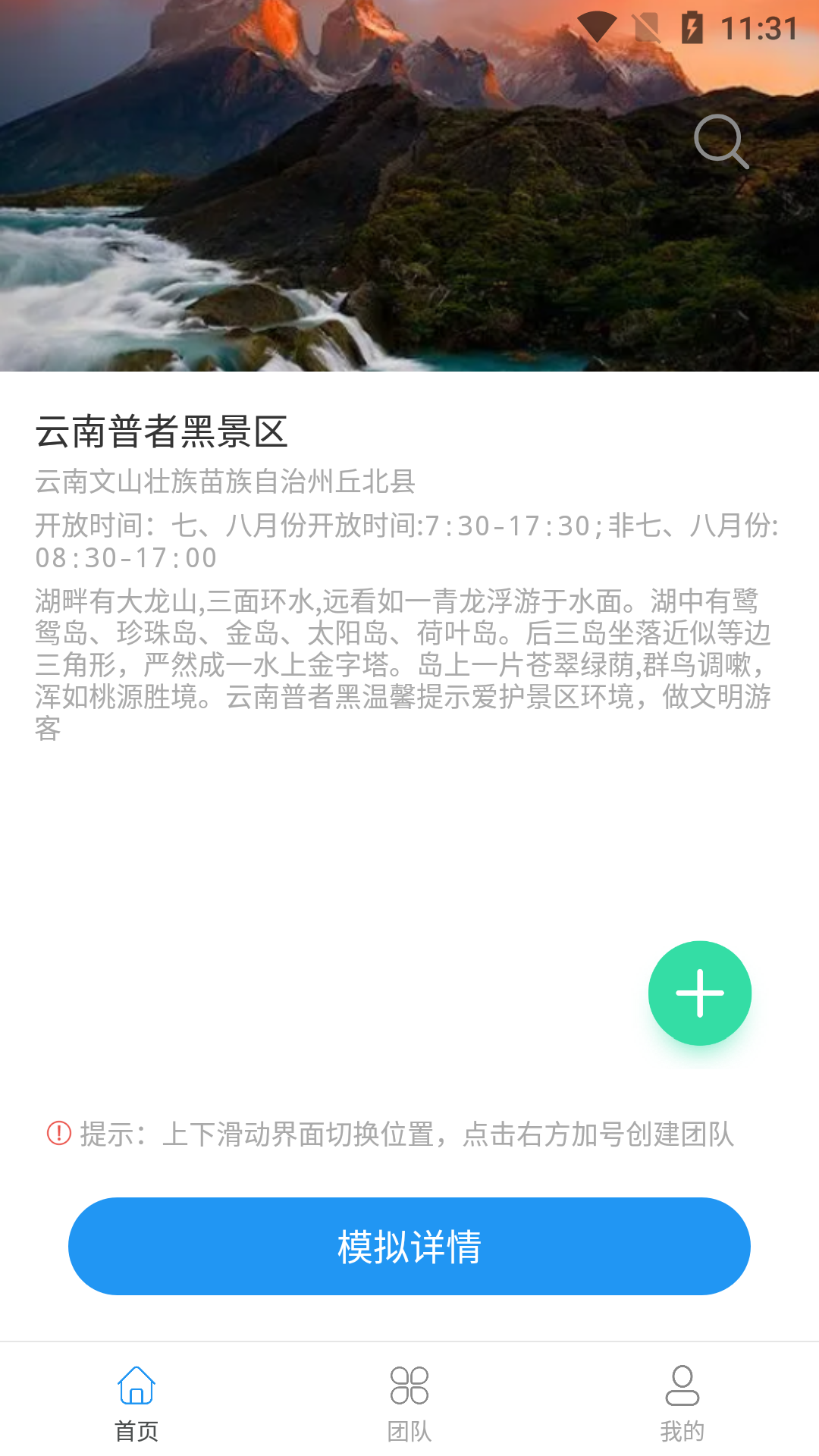Switch to the 首页 tab

[x=136, y=1403]
